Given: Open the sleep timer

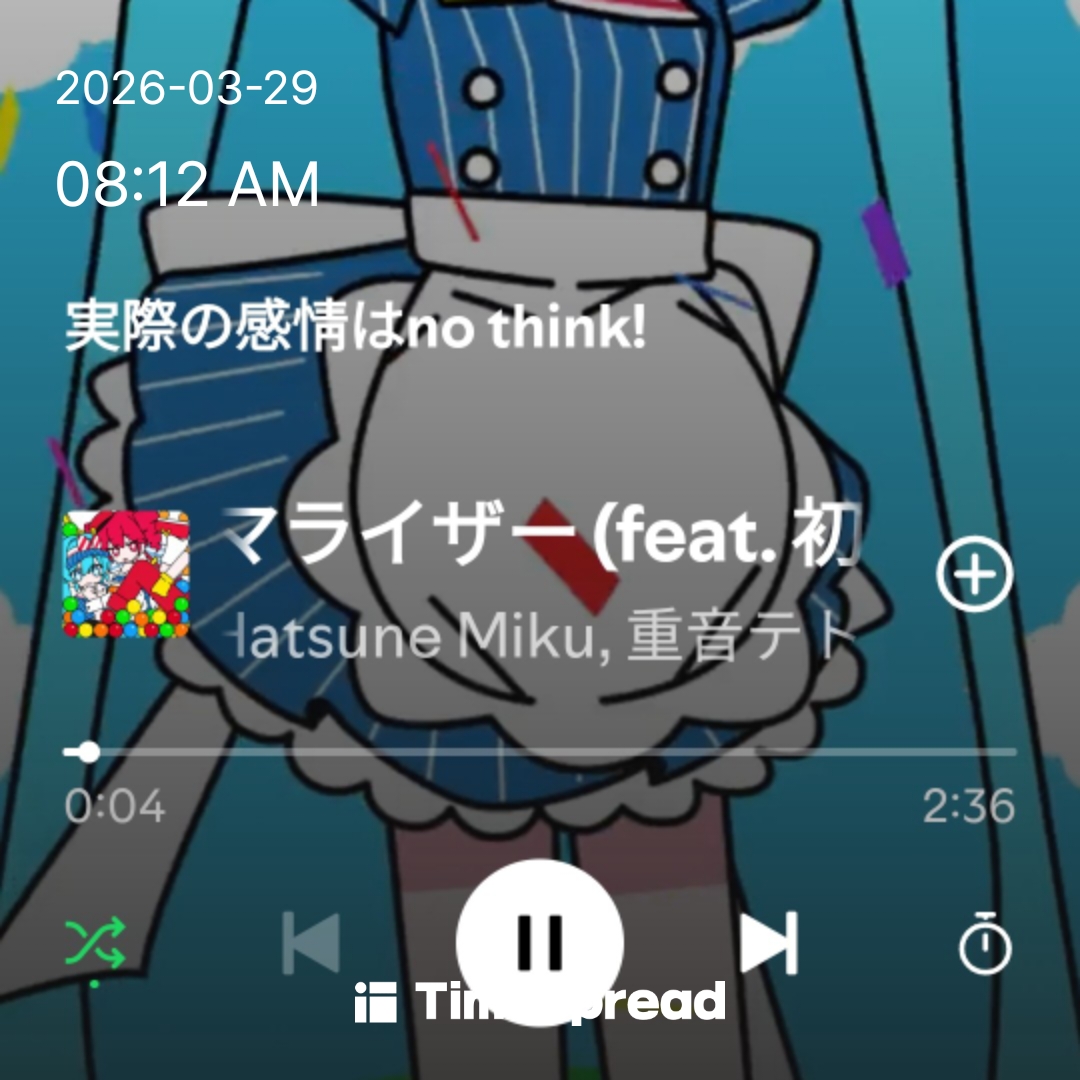Looking at the screenshot, I should [x=985, y=944].
